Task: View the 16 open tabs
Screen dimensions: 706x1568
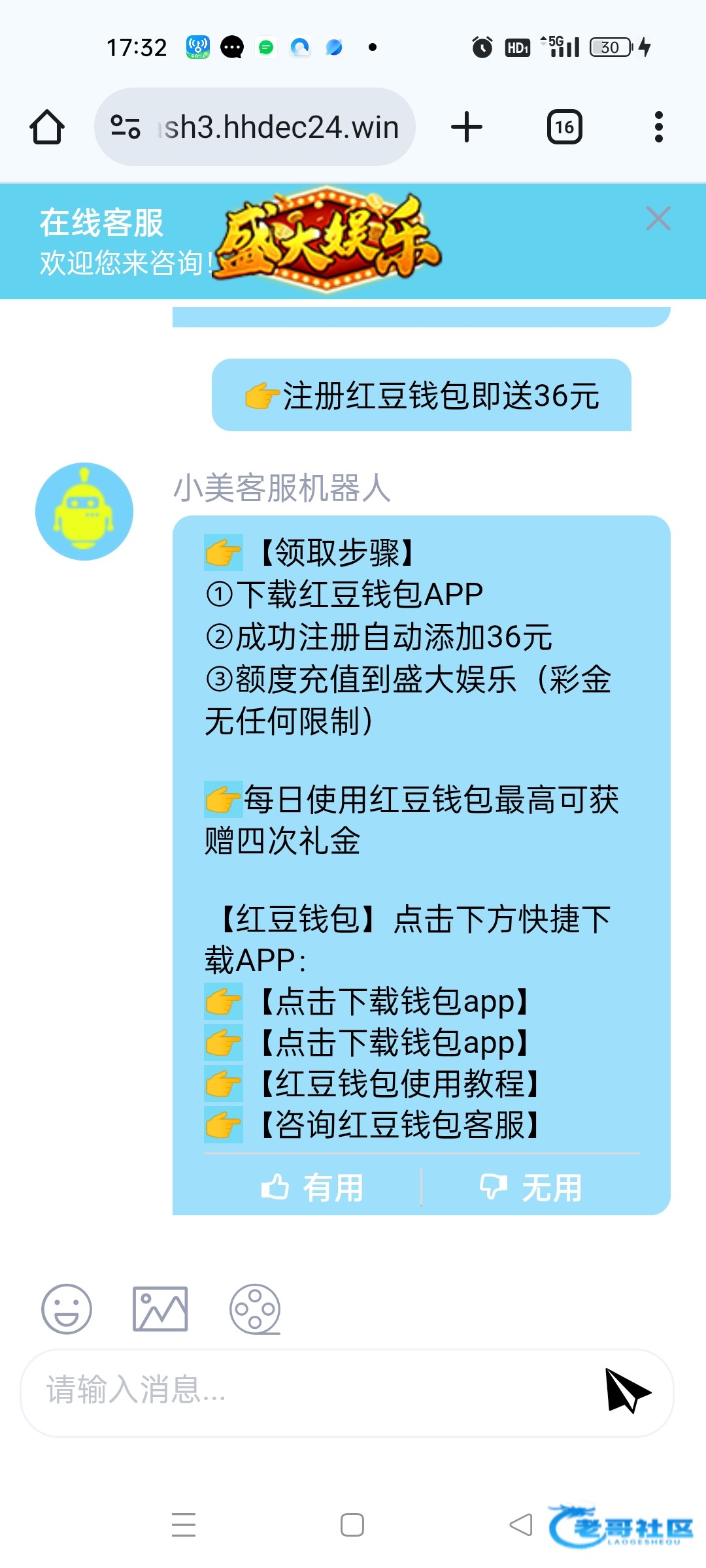Action: (564, 127)
